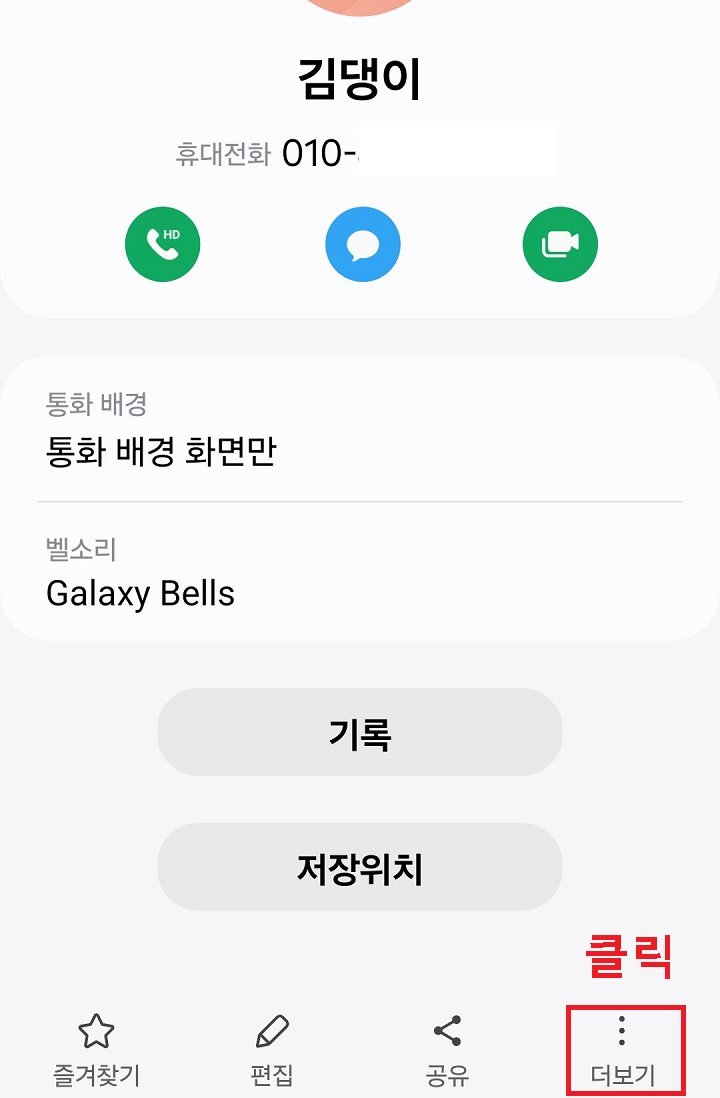Tap the 즐겨찾기 star icon
Screen dimensions: 720x1098
(x=95, y=1031)
